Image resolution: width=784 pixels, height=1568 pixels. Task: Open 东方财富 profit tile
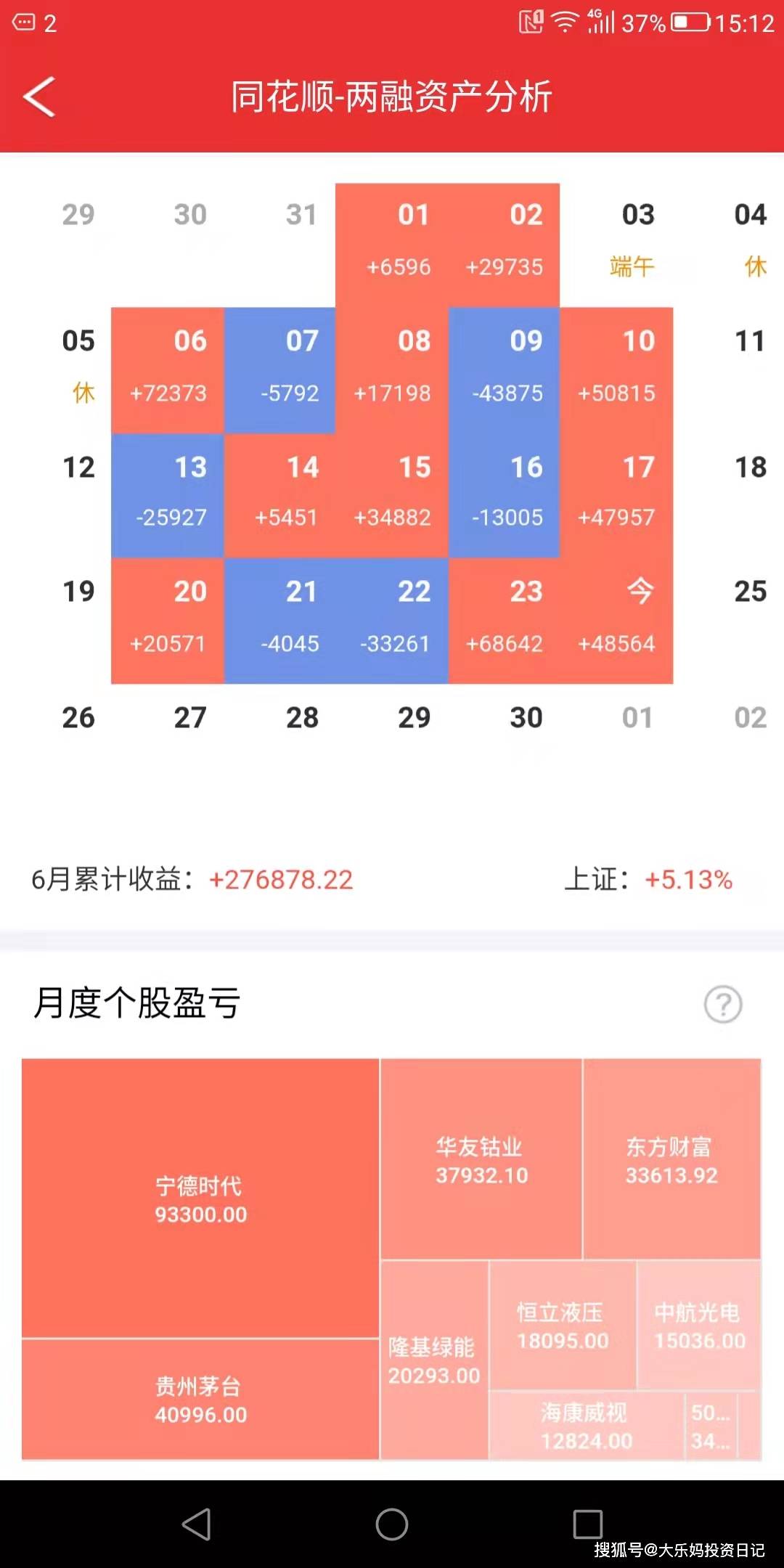(x=671, y=1159)
